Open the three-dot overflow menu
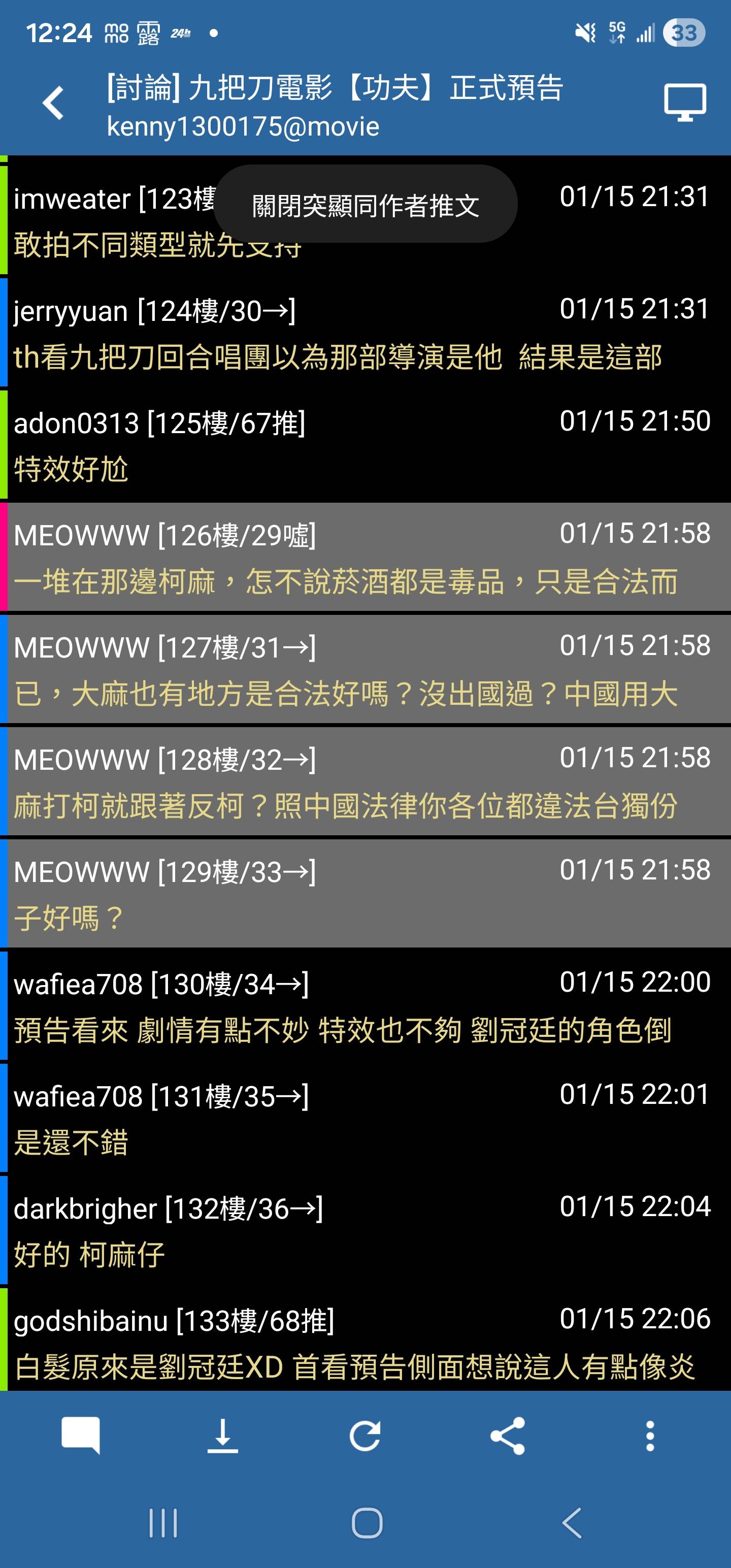Screen dimensions: 731x1568 pos(649,1435)
